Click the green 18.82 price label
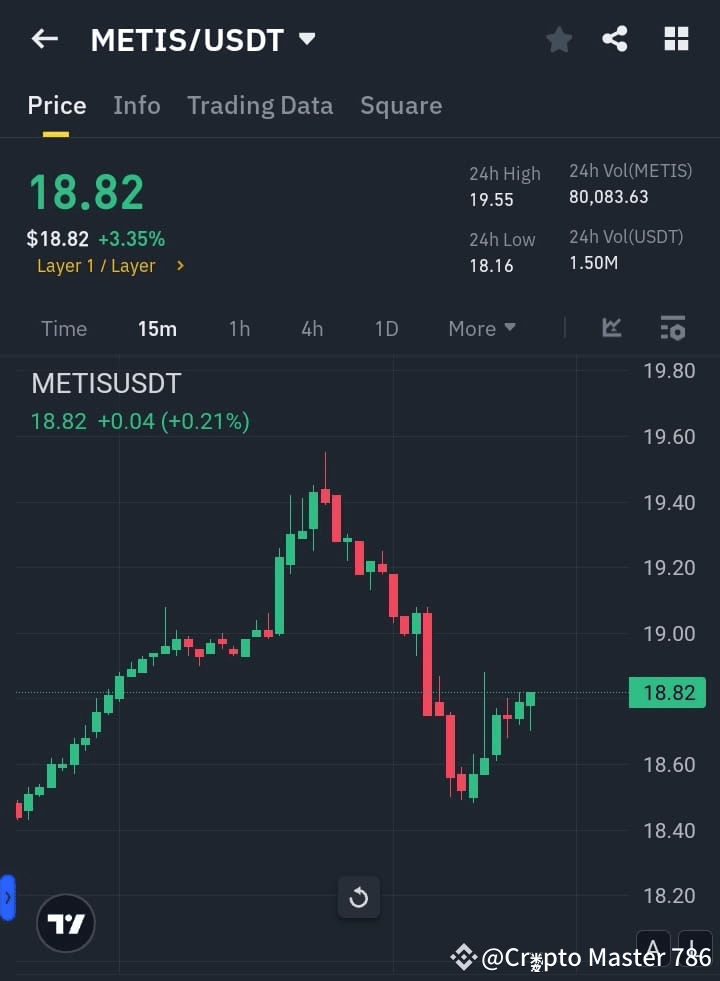This screenshot has height=981, width=720. [x=666, y=692]
